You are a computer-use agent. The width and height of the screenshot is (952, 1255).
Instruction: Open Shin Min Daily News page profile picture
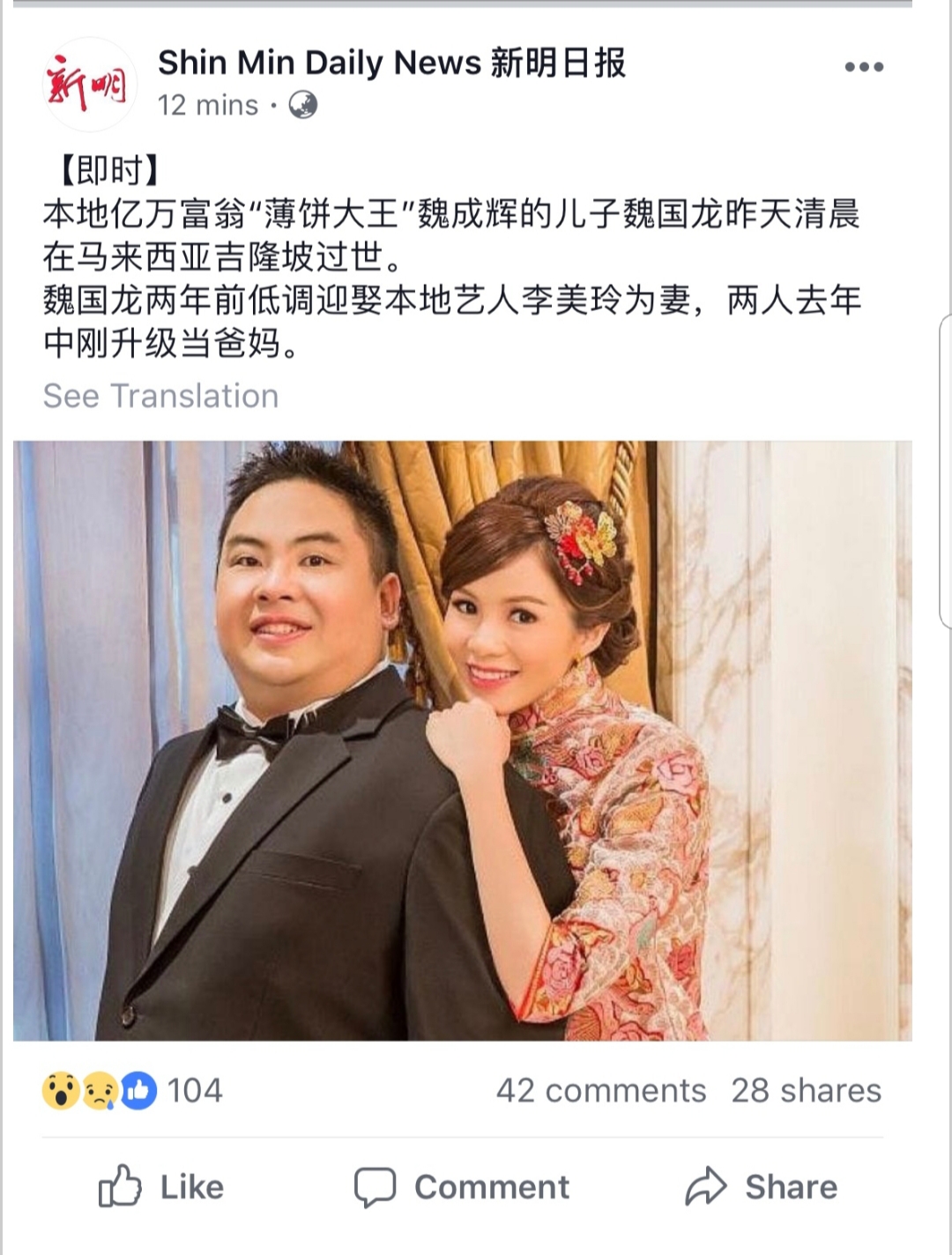point(87,85)
